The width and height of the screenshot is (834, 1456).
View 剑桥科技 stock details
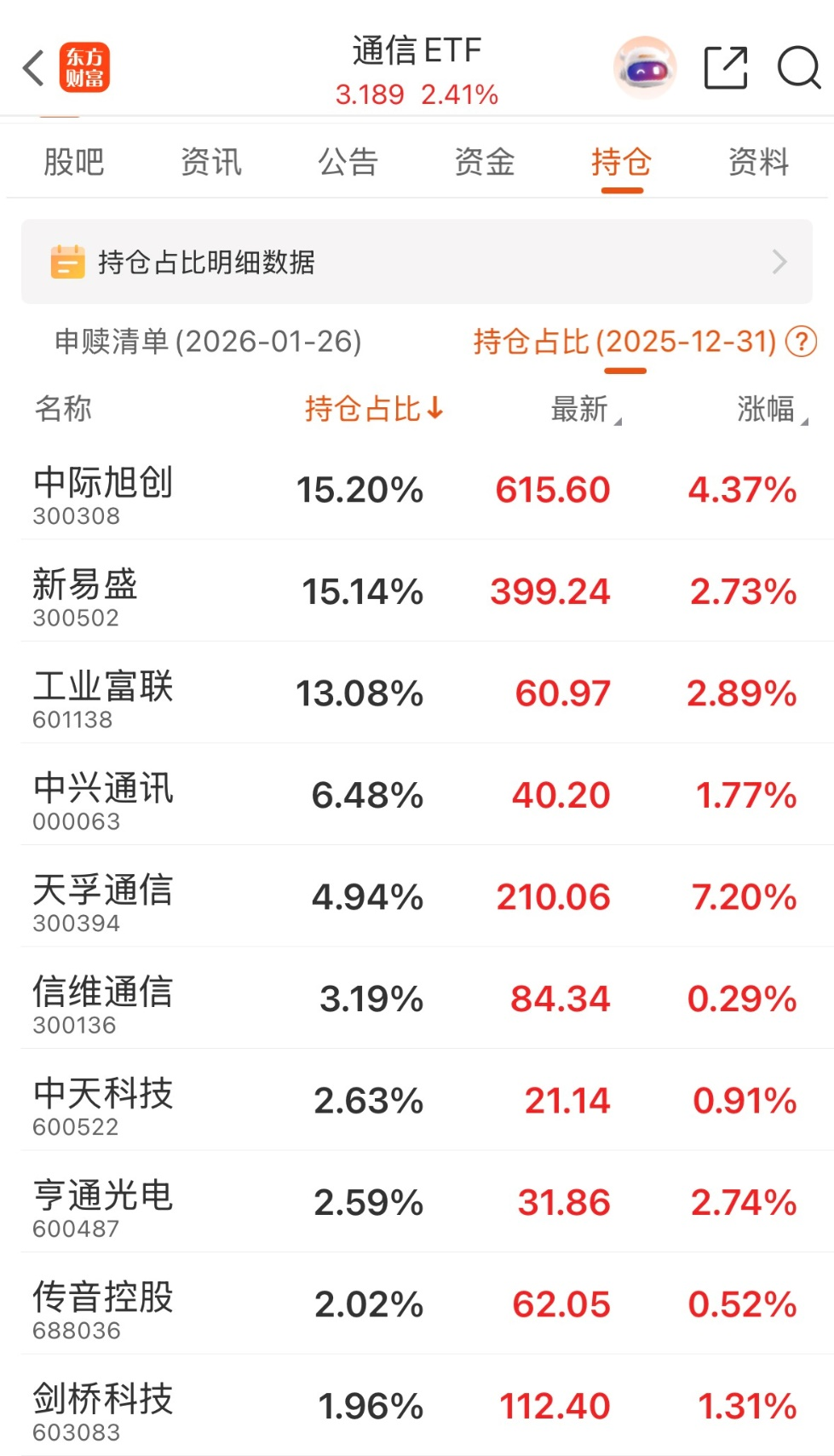point(103,1407)
